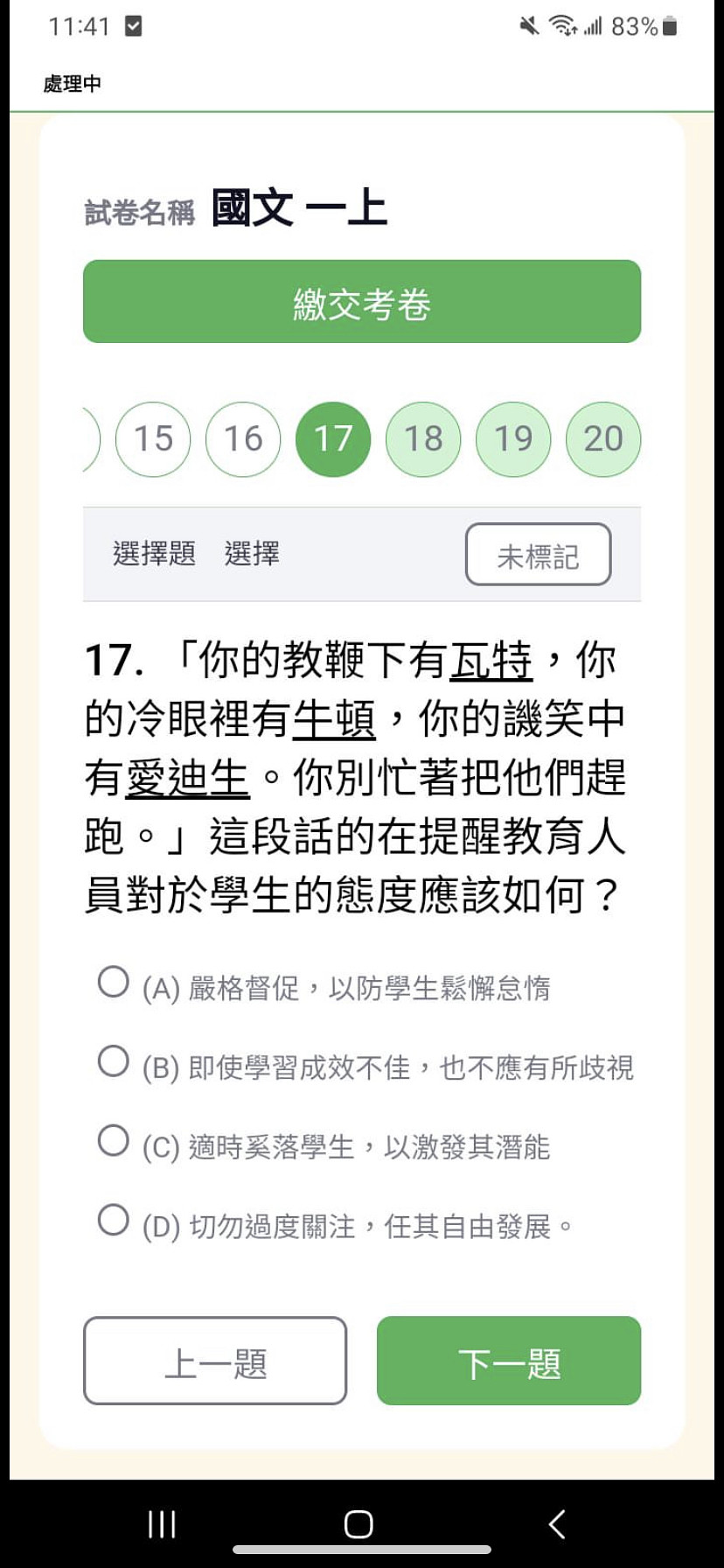Open the recent apps view
Viewport: 724px width, 1568px height.
(162, 1523)
